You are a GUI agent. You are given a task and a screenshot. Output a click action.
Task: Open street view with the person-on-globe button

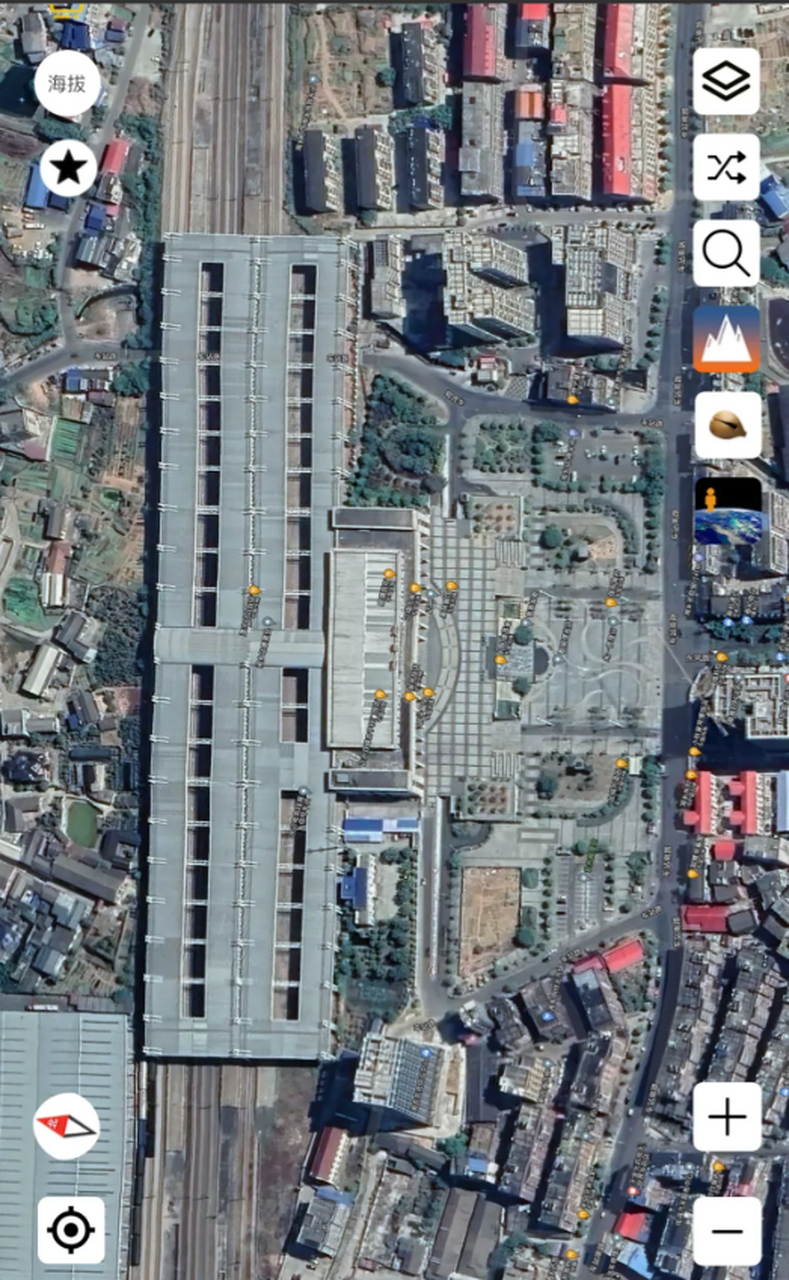[x=727, y=511]
